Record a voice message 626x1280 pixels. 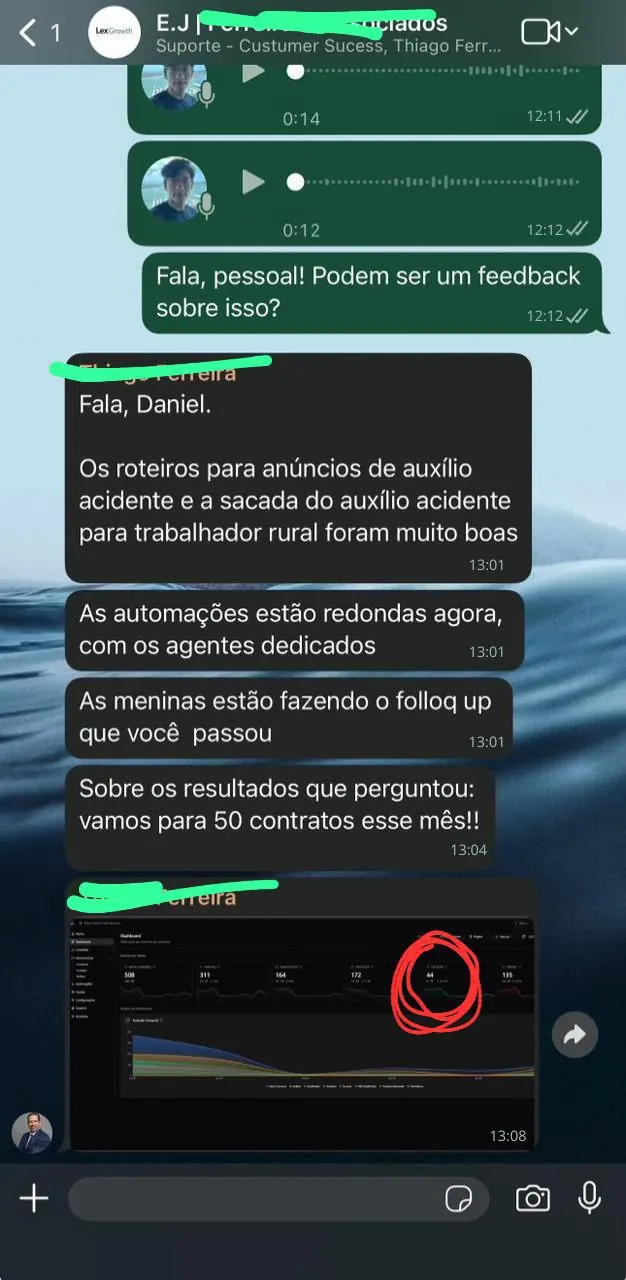point(590,1198)
